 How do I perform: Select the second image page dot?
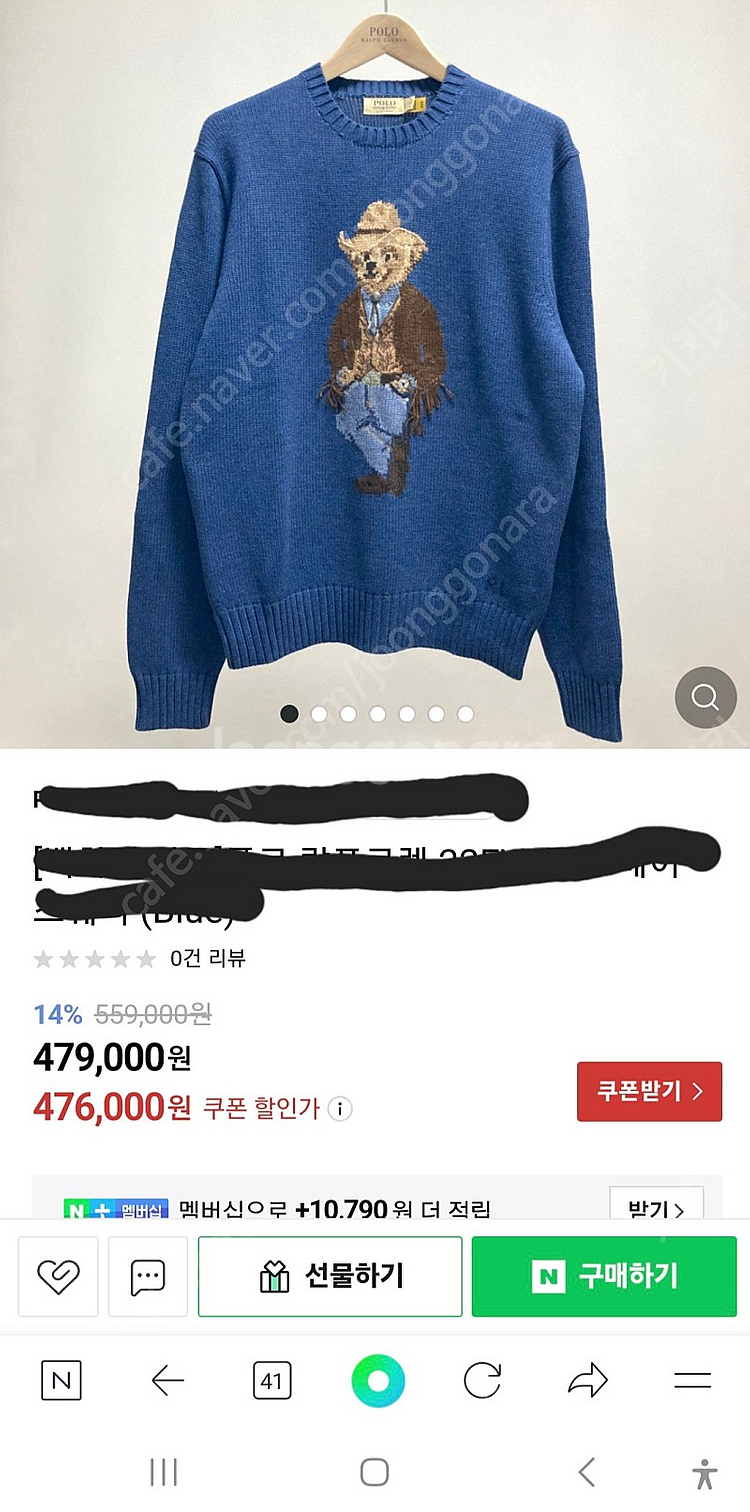tap(319, 714)
